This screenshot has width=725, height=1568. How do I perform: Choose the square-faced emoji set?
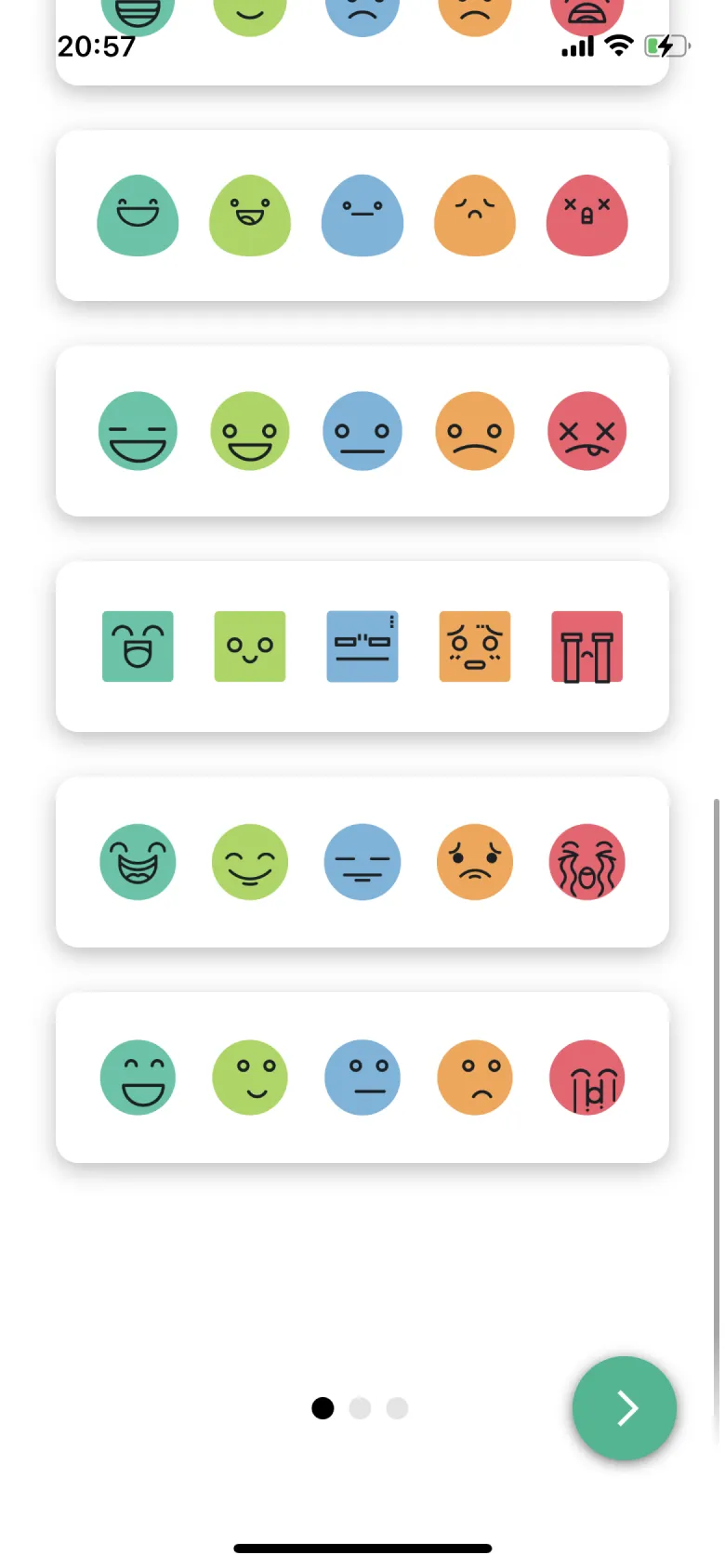click(x=362, y=647)
